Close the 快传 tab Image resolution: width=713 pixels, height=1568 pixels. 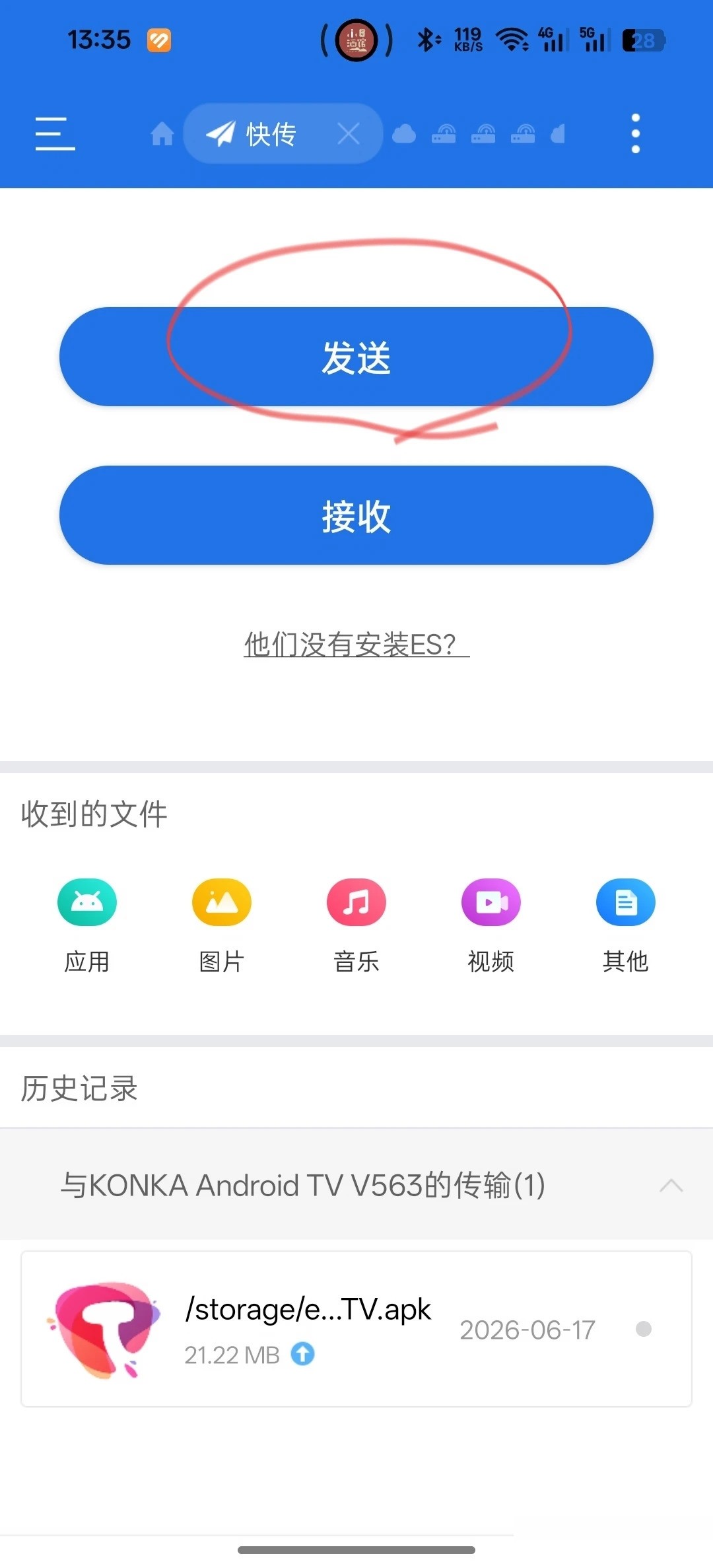coord(349,134)
